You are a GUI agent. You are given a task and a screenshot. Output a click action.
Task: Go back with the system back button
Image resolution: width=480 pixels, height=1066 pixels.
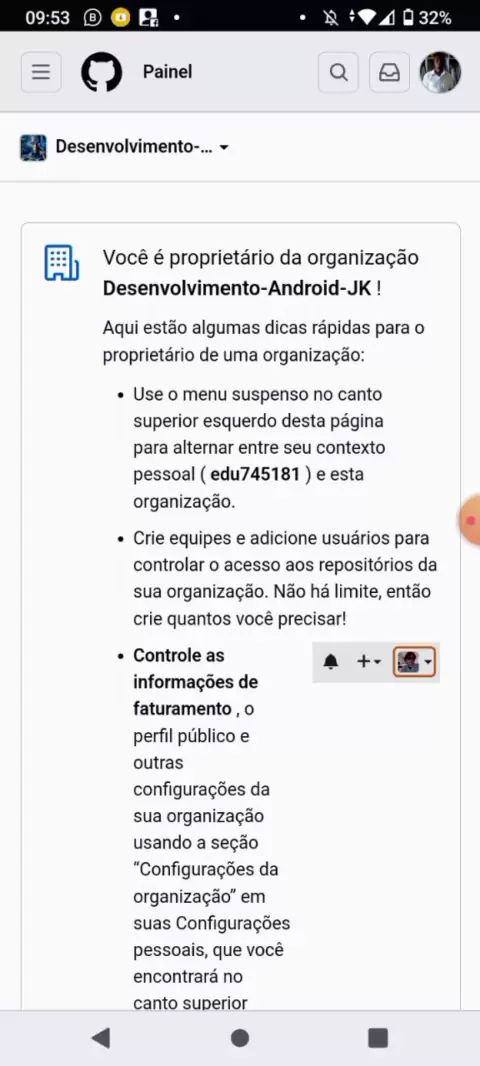click(x=101, y=1037)
